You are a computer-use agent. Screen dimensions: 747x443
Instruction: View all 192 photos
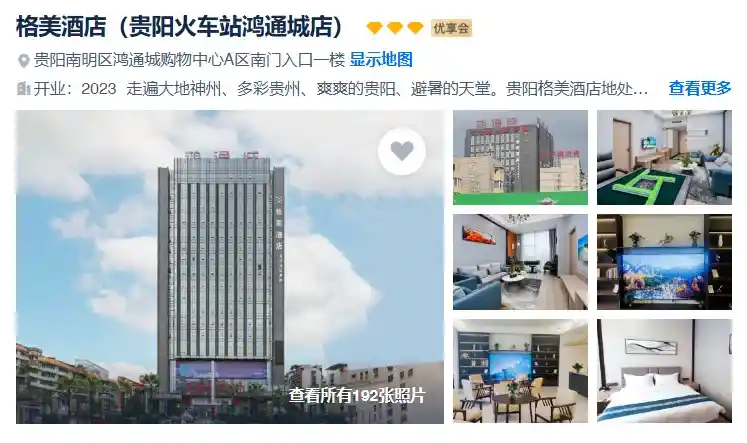pos(356,395)
